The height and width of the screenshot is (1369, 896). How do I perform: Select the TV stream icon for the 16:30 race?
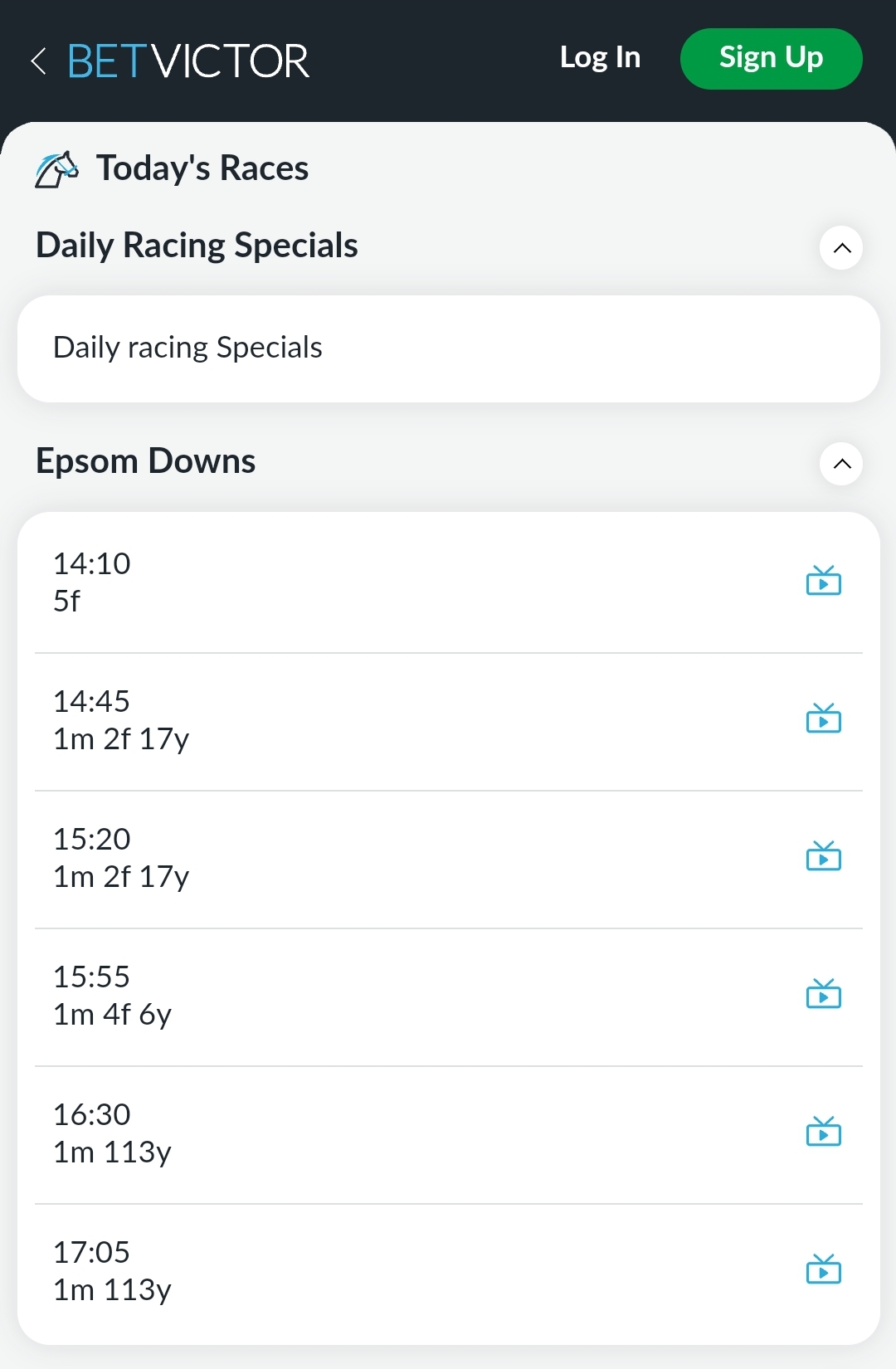824,1133
